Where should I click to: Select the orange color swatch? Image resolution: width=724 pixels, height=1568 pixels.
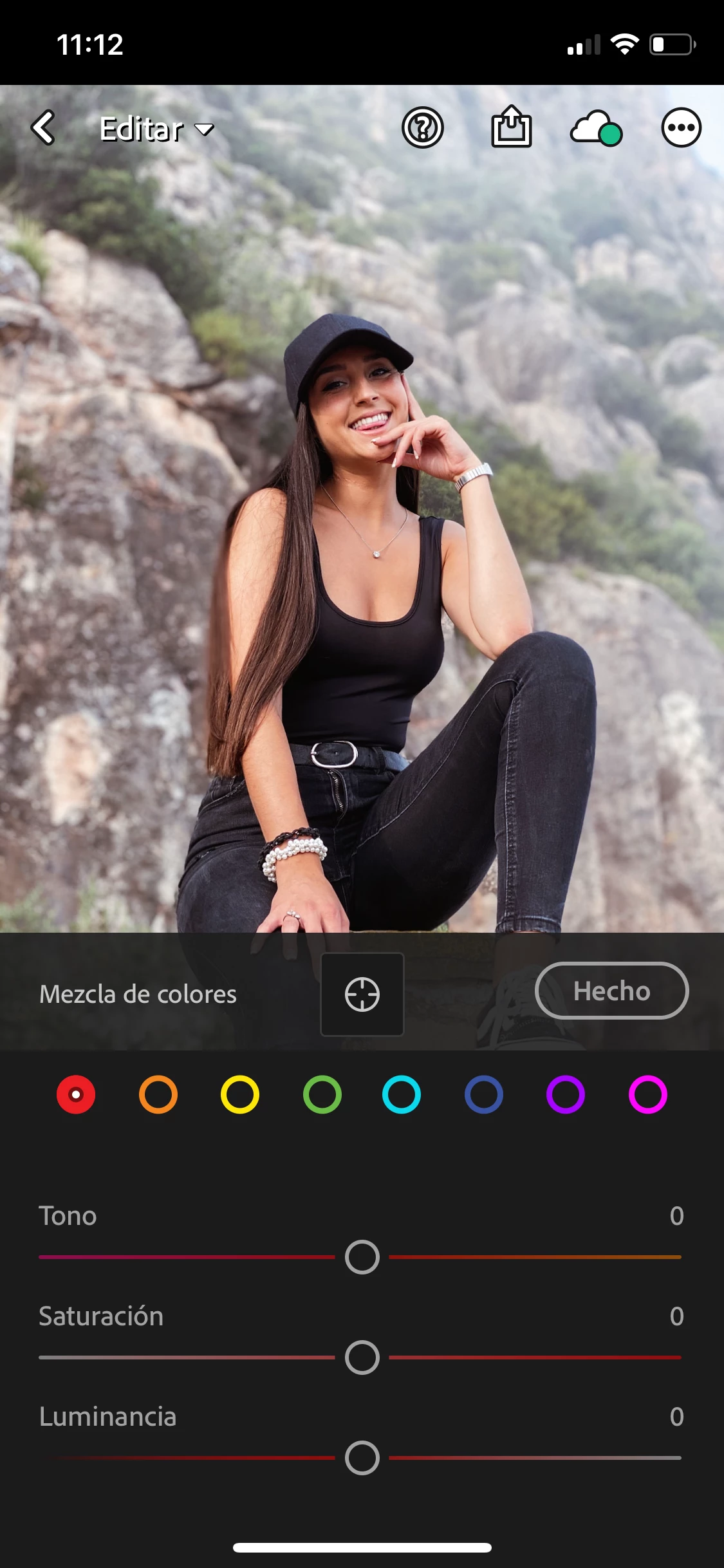click(158, 1094)
